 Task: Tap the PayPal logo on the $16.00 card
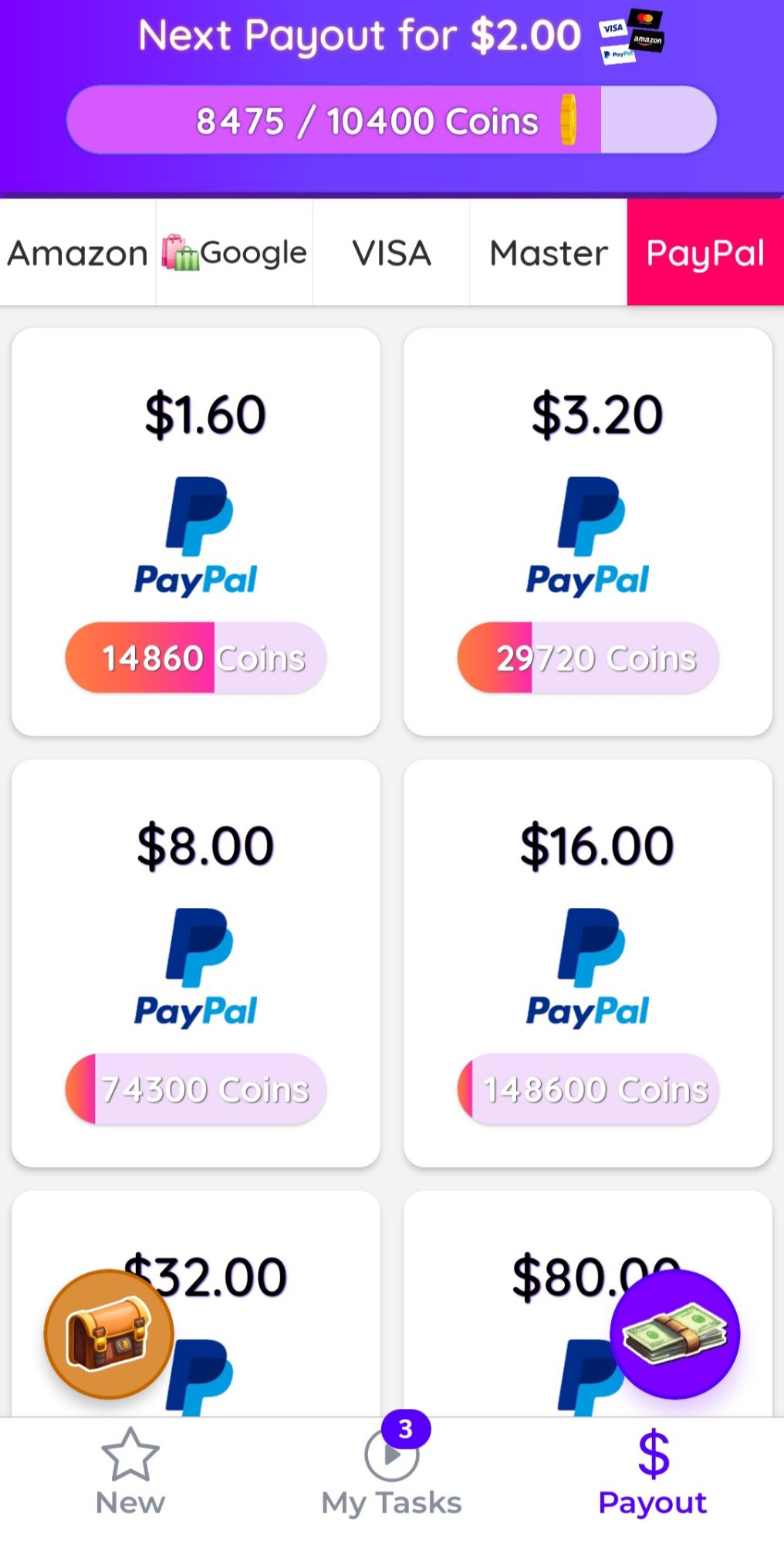click(x=588, y=963)
